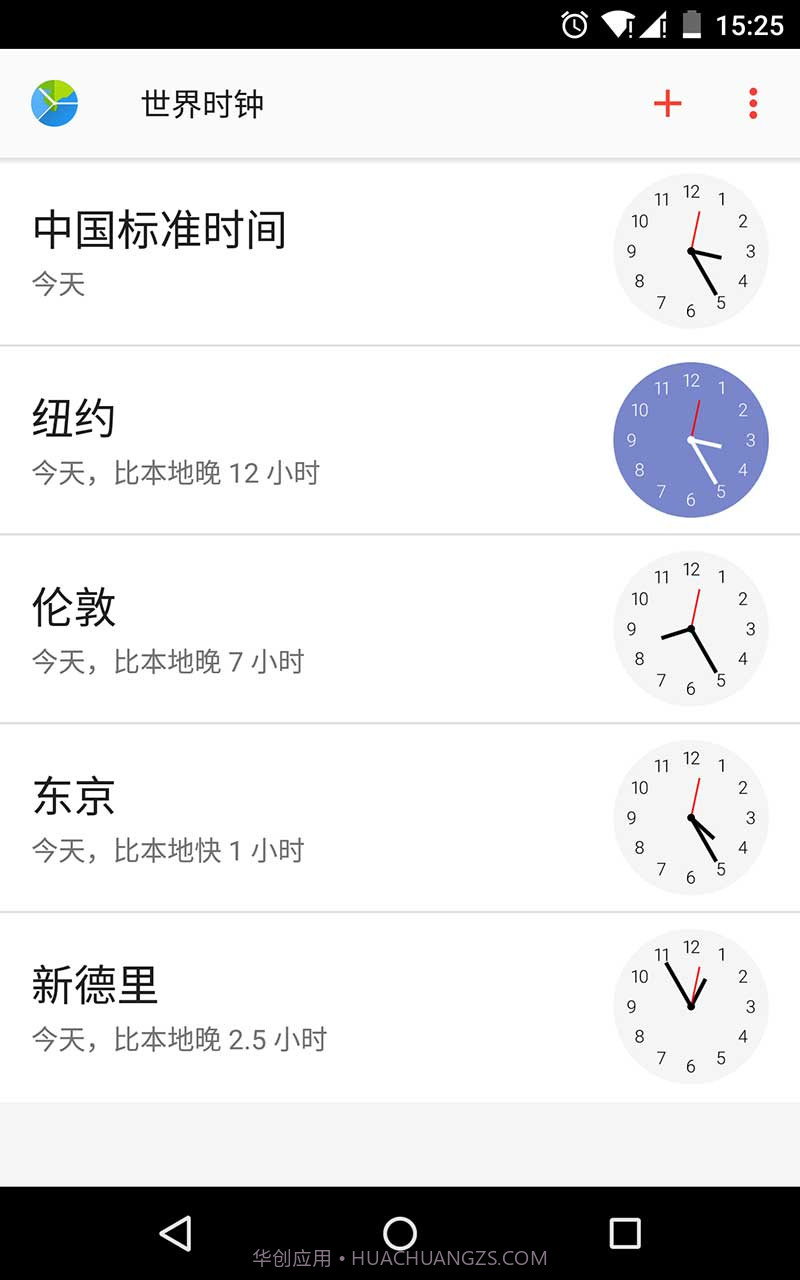Tap the New Delhi analog clock face

click(x=691, y=1006)
